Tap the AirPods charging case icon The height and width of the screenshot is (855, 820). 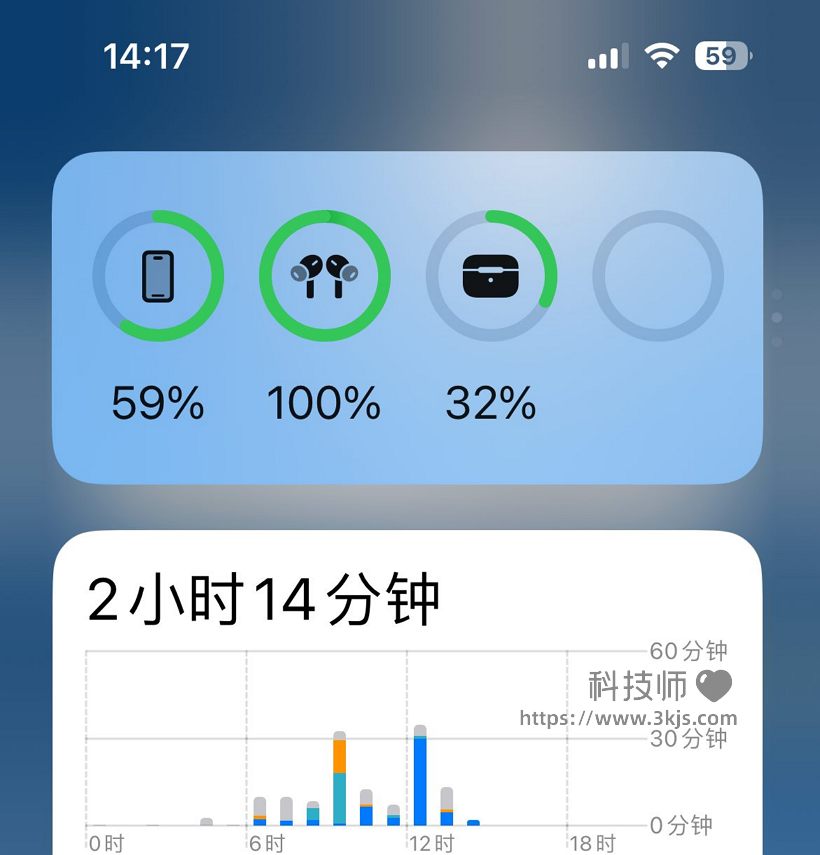[x=490, y=277]
